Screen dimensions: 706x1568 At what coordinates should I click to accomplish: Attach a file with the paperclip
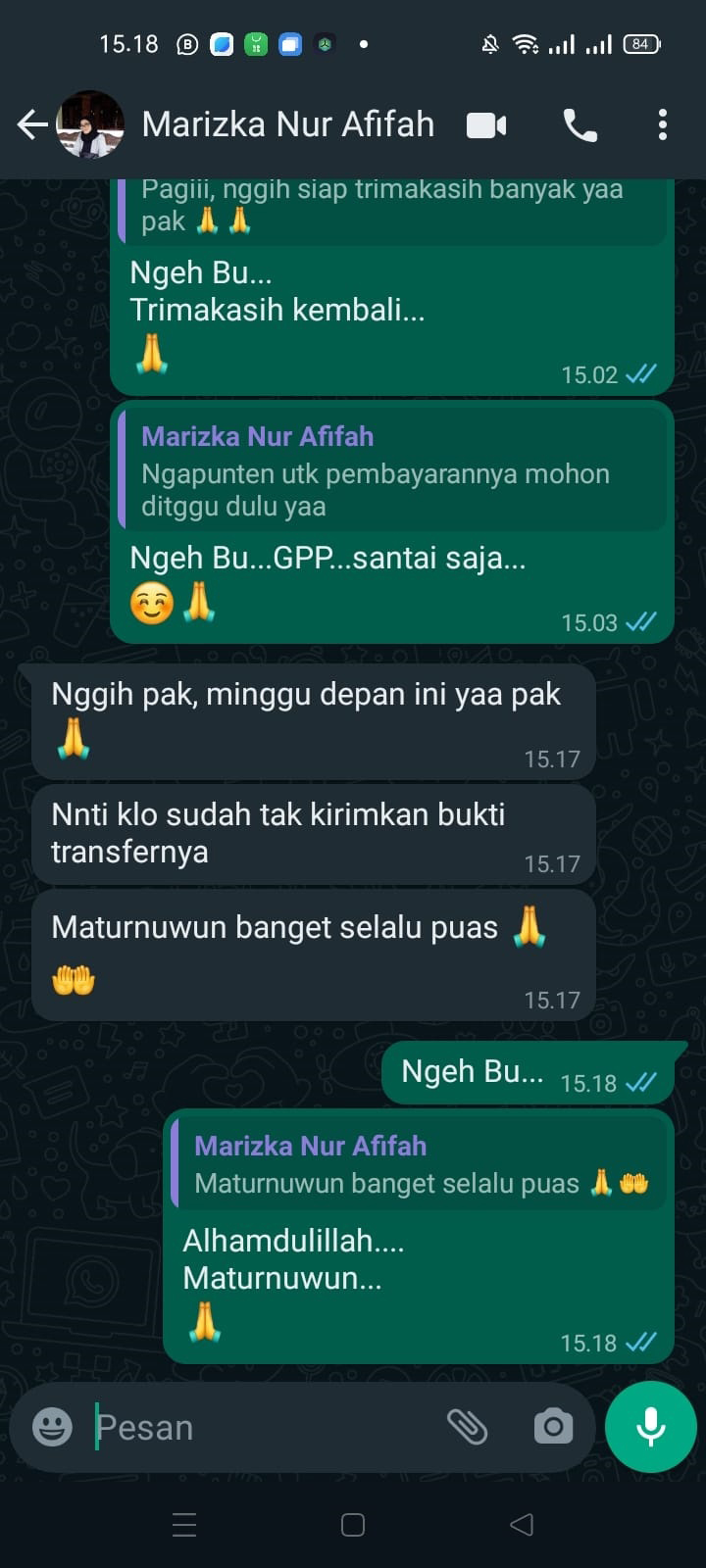click(467, 1427)
